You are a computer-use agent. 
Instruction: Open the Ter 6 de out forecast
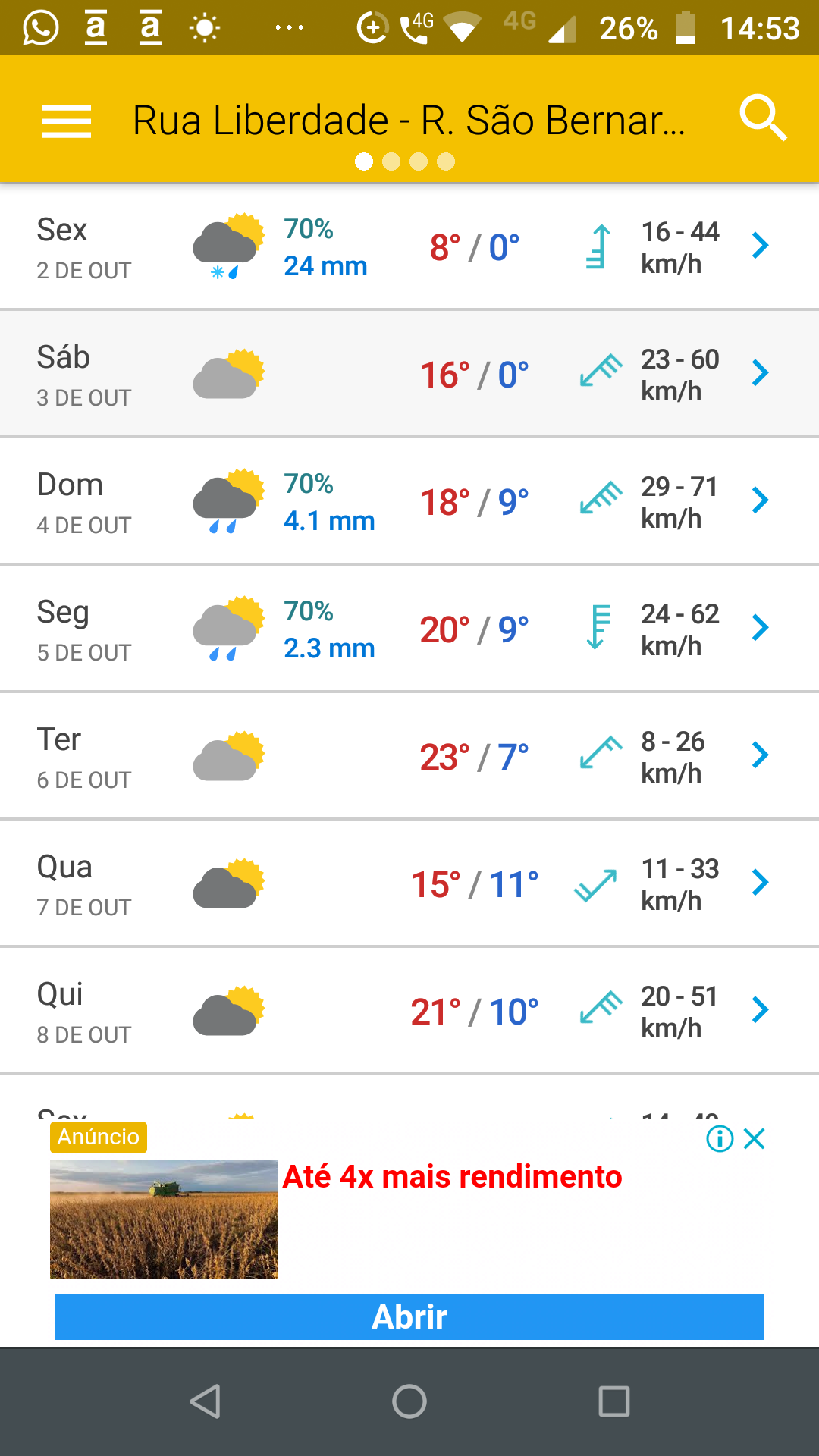(409, 755)
